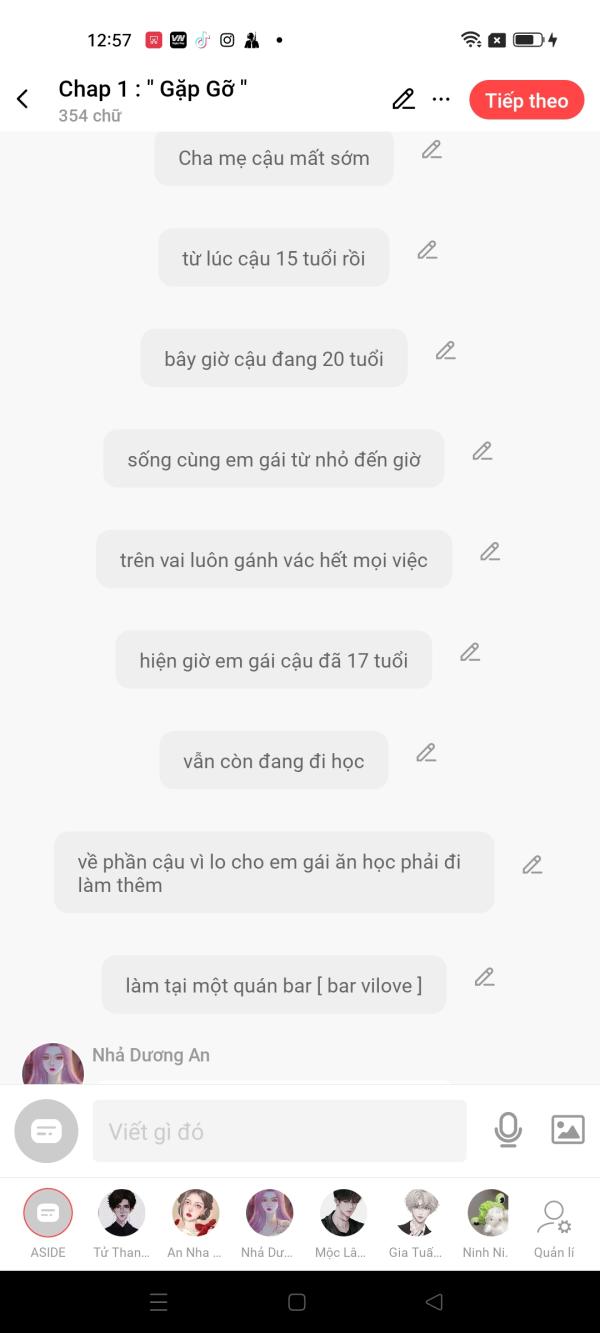The width and height of the screenshot is (600, 1333).
Task: Edit the chapter title with the pencil icon
Action: [403, 99]
